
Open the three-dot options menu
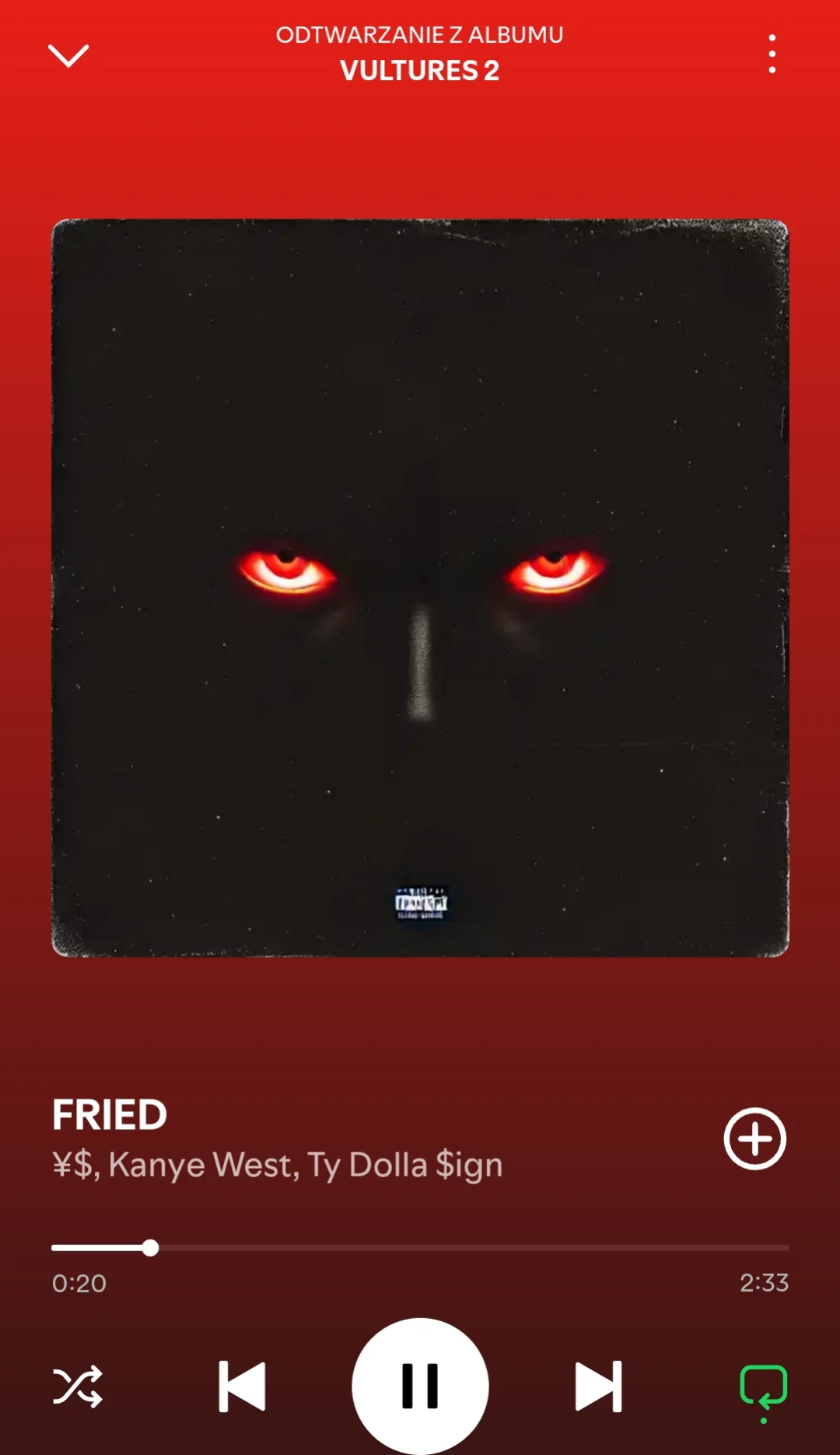tap(772, 54)
